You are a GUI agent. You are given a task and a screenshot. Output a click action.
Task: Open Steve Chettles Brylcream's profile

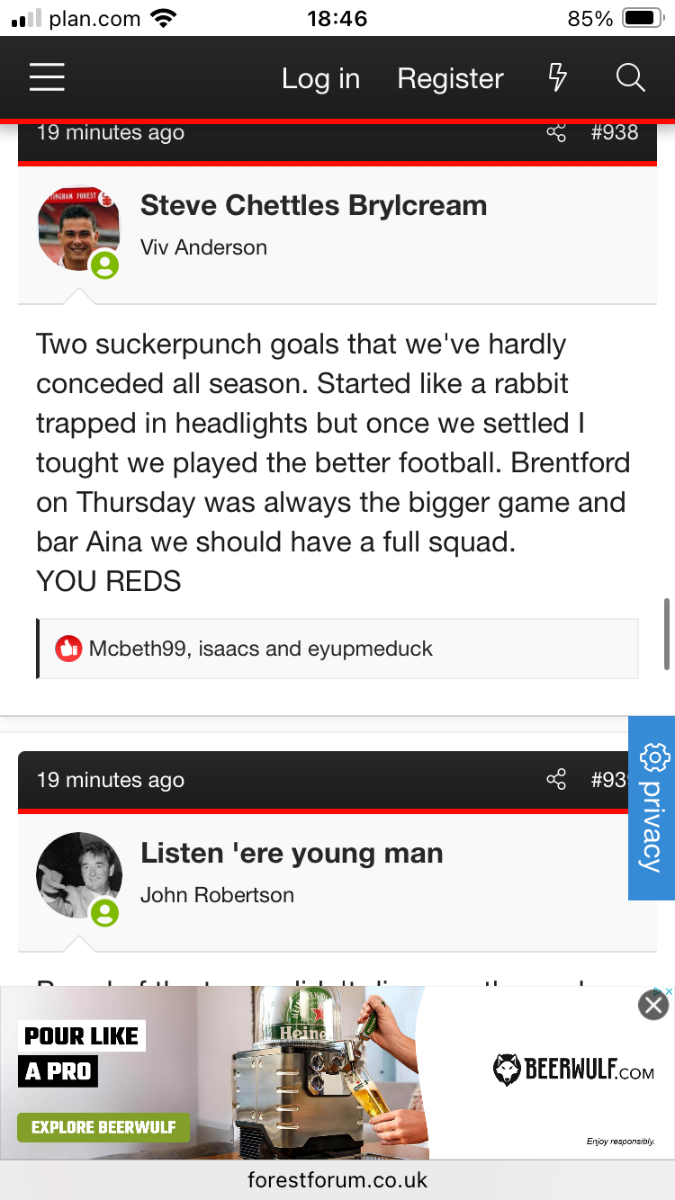click(313, 206)
